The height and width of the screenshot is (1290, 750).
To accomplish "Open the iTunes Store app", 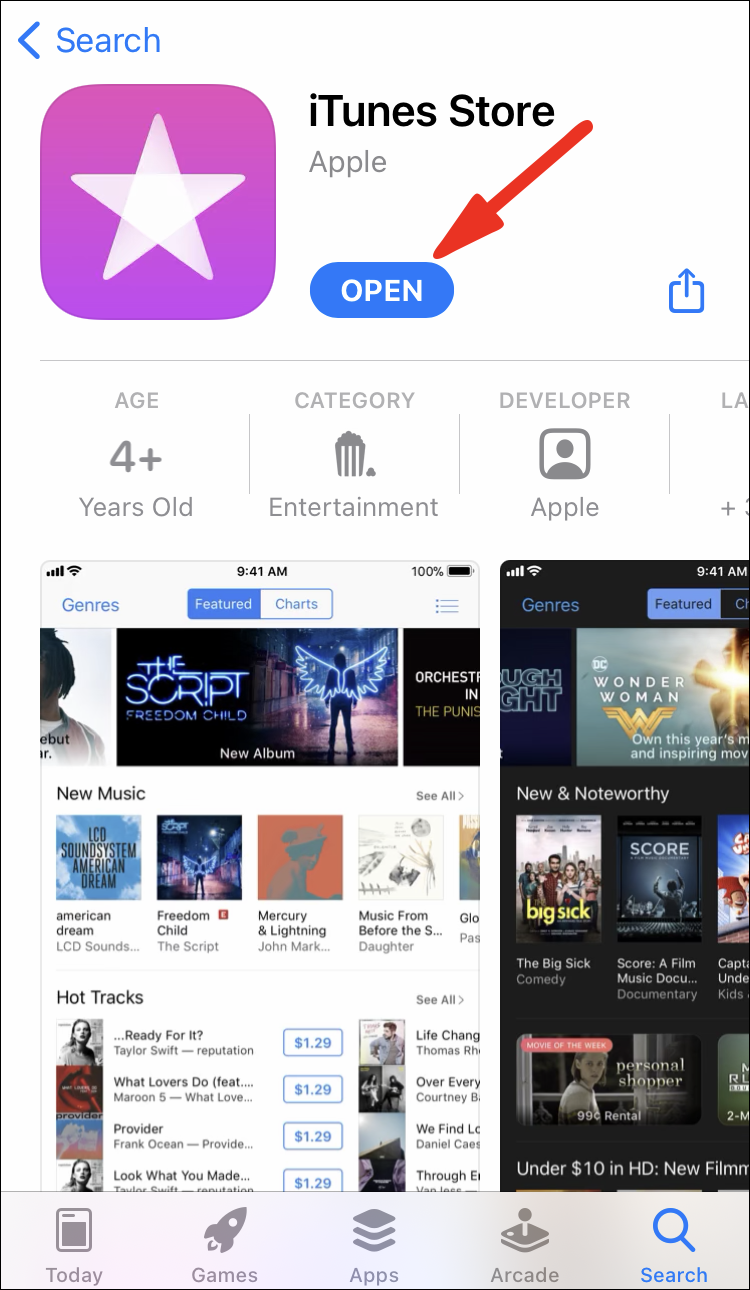I will 382,291.
